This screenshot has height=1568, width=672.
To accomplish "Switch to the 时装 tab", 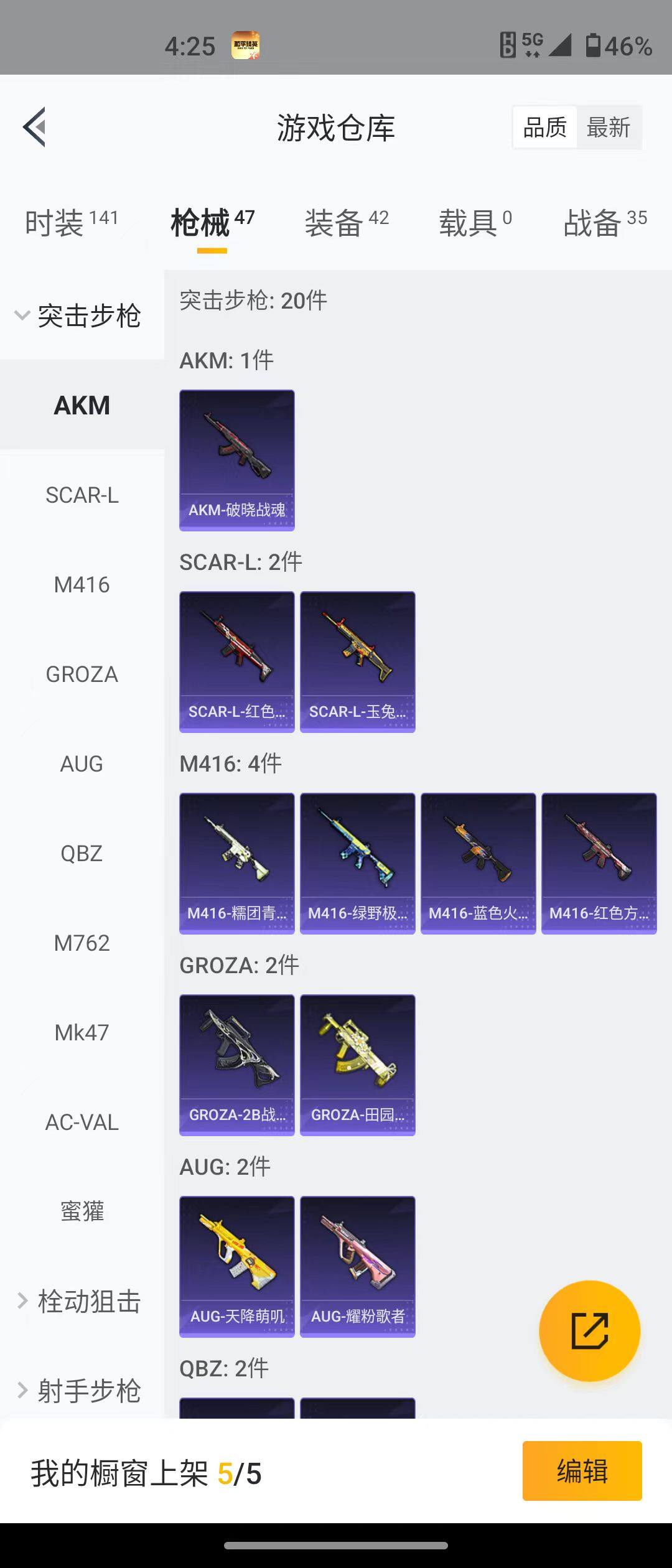I will point(71,223).
